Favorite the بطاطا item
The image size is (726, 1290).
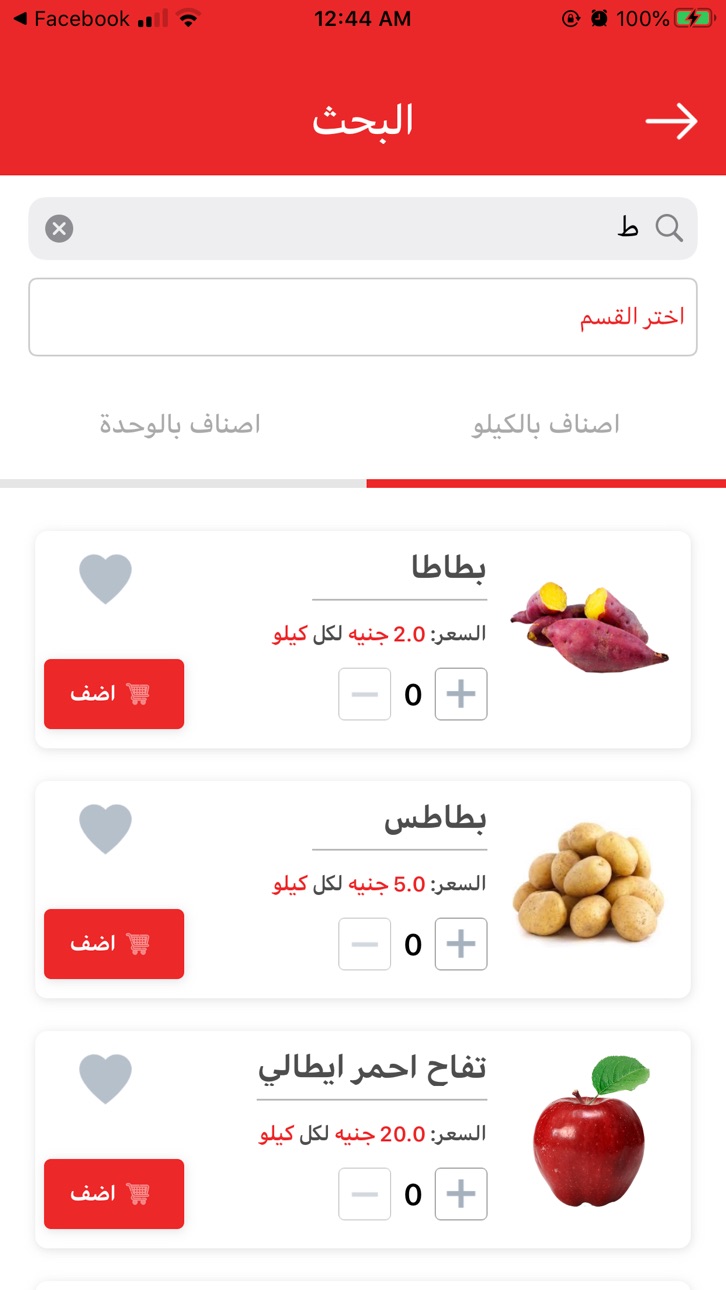106,579
